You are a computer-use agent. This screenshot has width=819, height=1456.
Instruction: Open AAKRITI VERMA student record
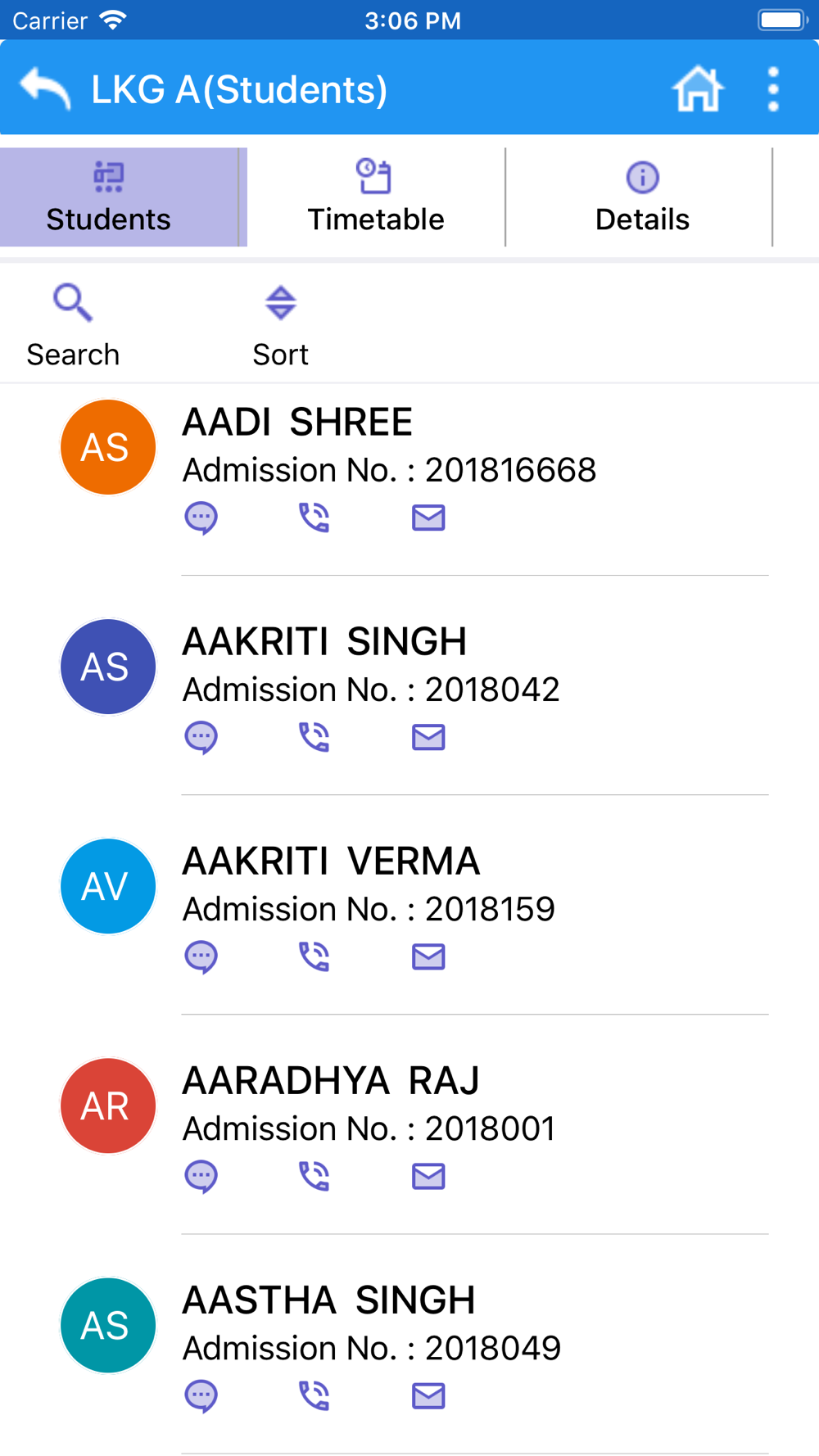(409, 905)
